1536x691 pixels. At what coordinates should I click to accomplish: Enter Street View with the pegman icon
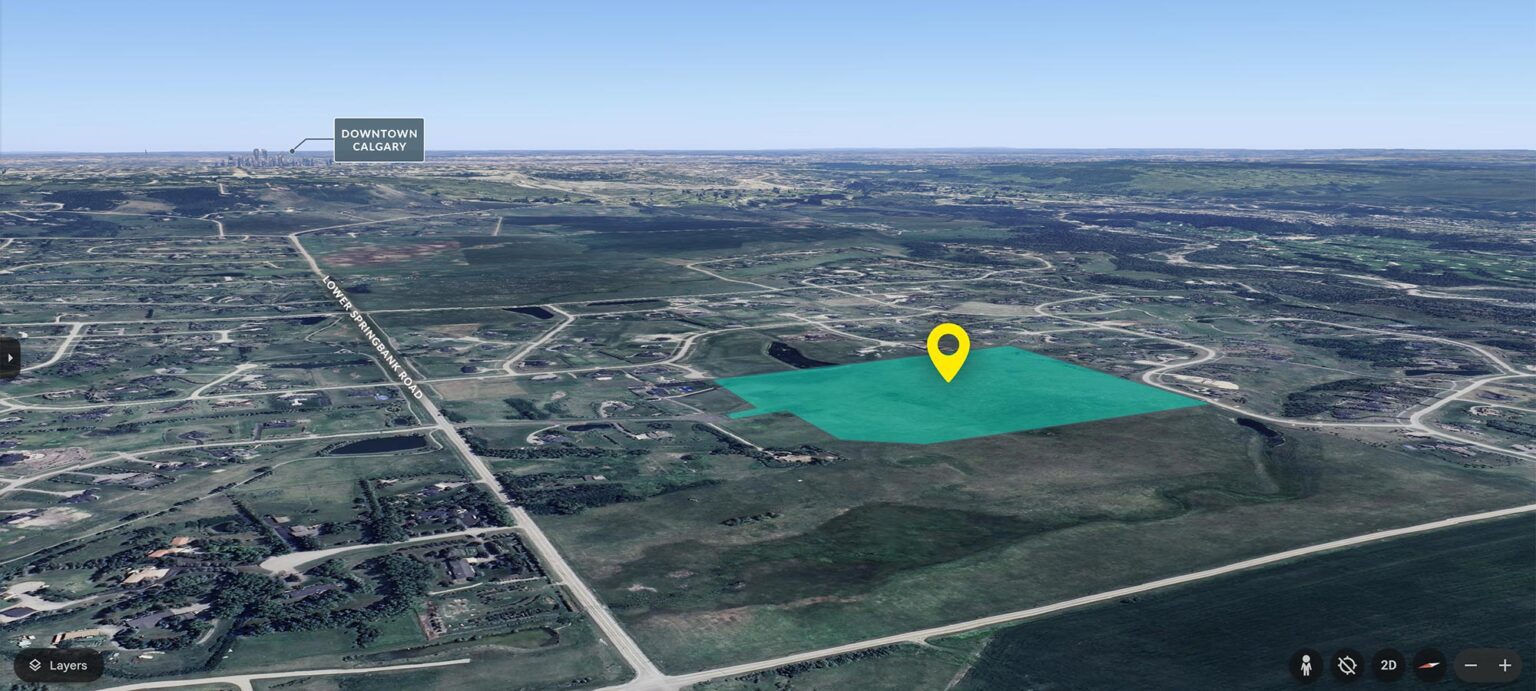[1305, 665]
